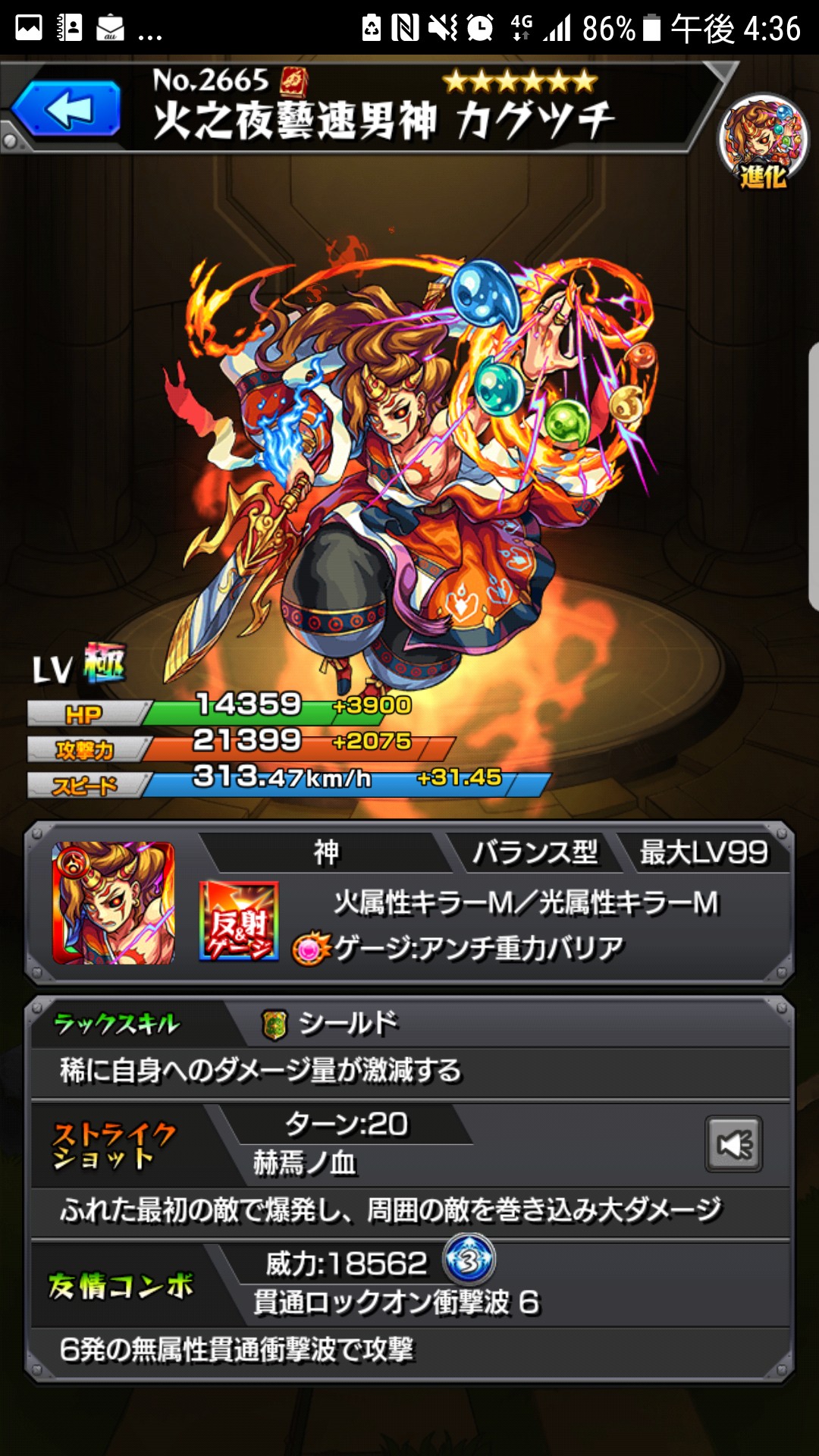Open the 進化 evolution form icon

[x=763, y=143]
